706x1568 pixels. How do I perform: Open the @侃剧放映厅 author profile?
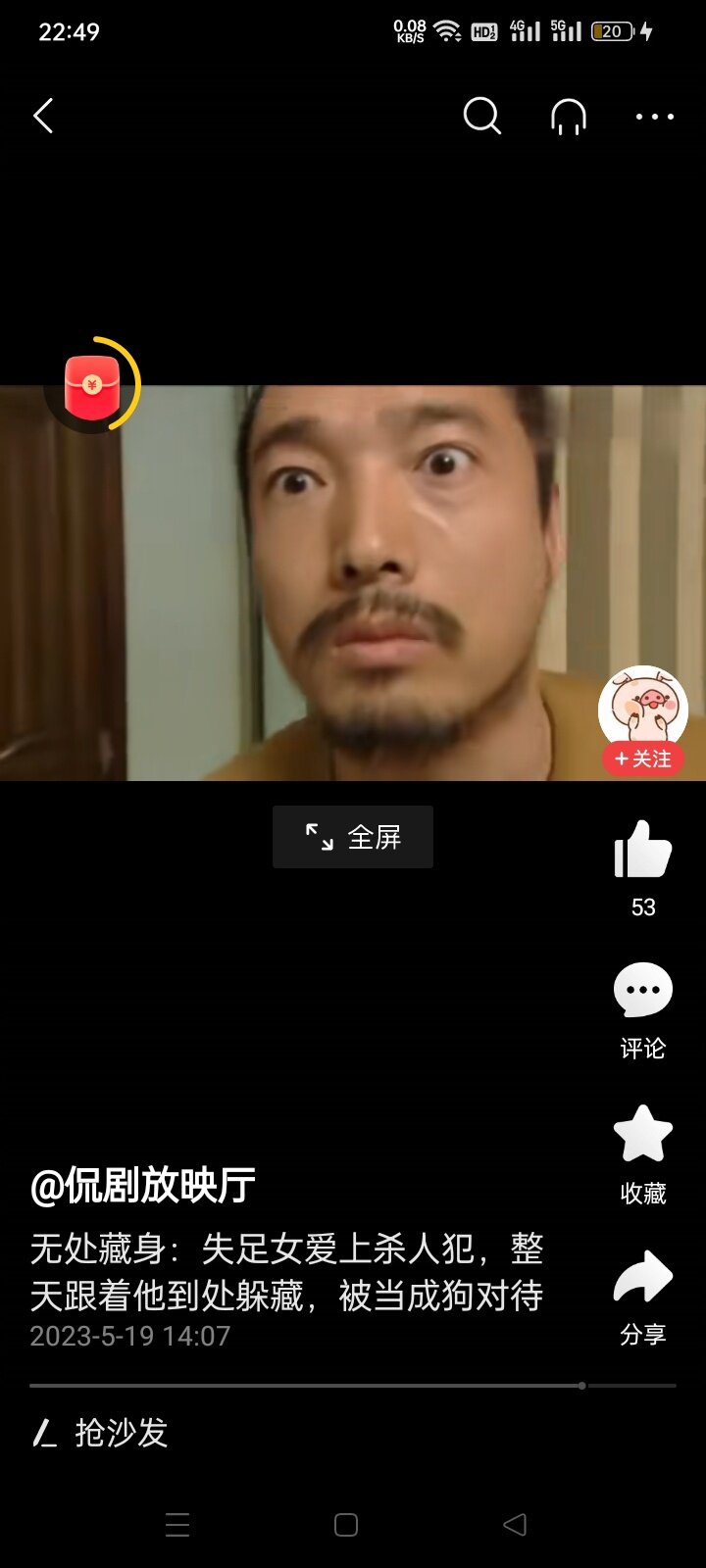(x=143, y=1186)
